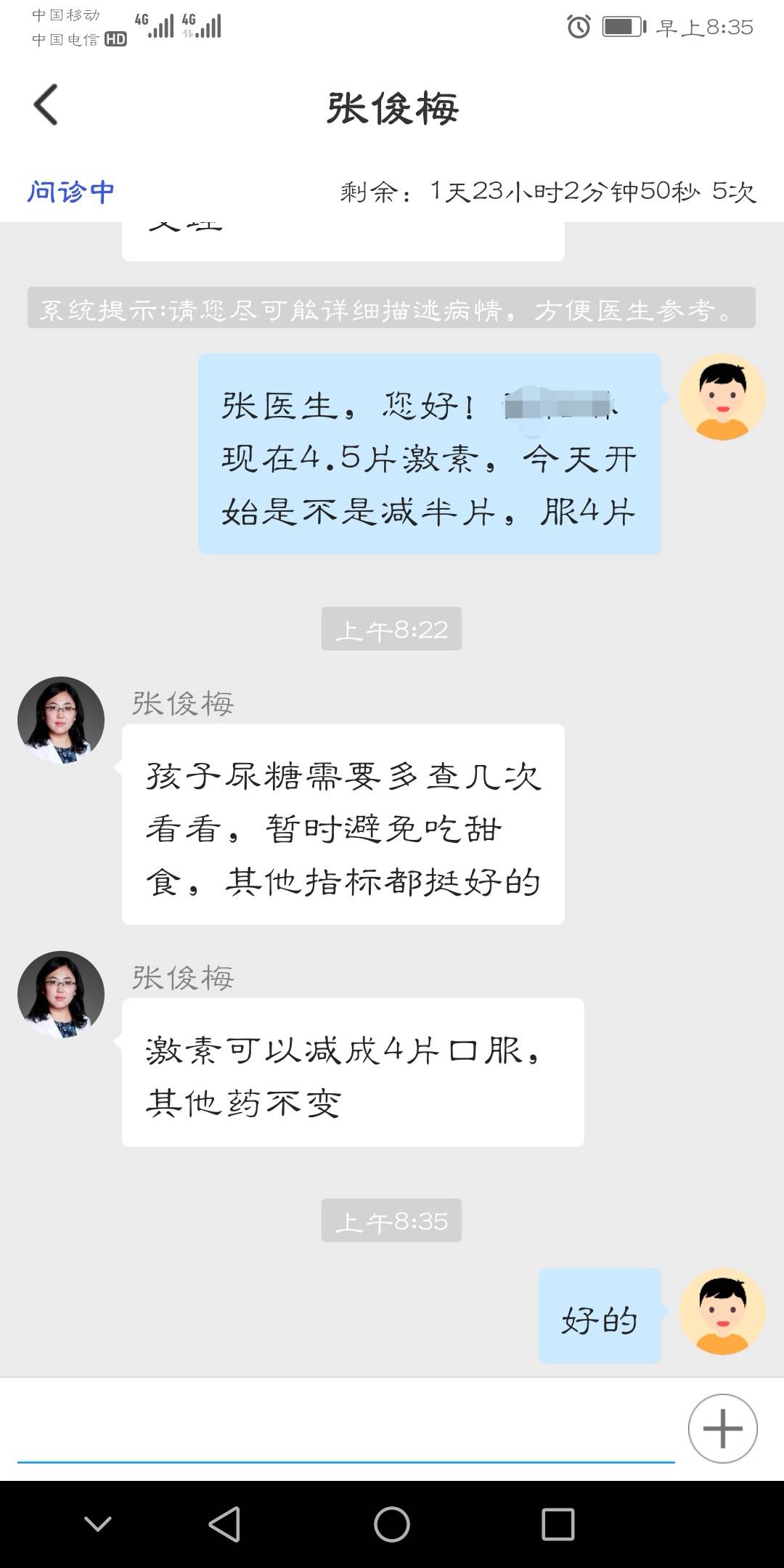The width and height of the screenshot is (784, 1568).
Task: Tap the 上午8:35 timestamp label
Action: click(391, 1220)
